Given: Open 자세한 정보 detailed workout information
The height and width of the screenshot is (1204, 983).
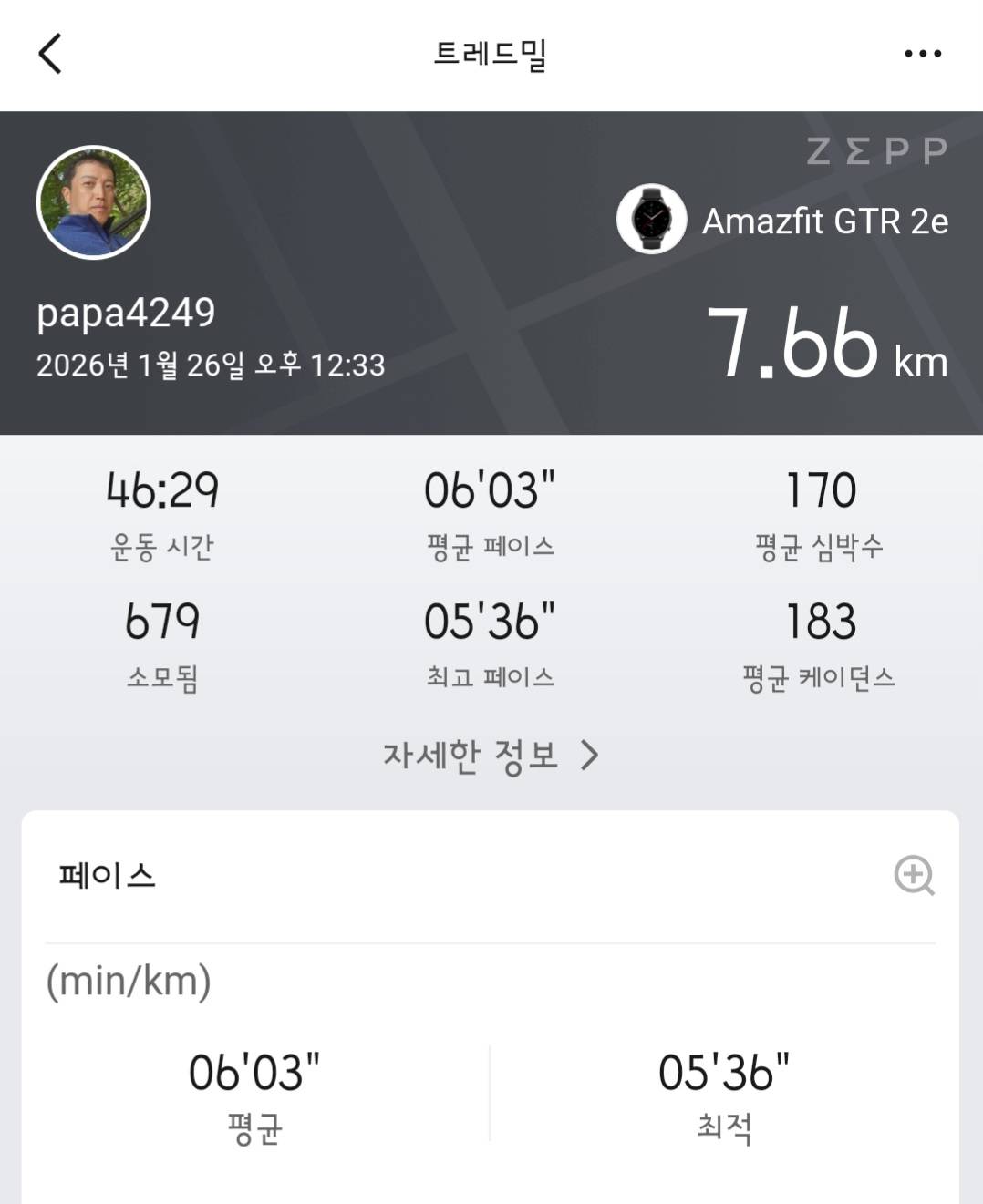Looking at the screenshot, I should click(x=471, y=755).
